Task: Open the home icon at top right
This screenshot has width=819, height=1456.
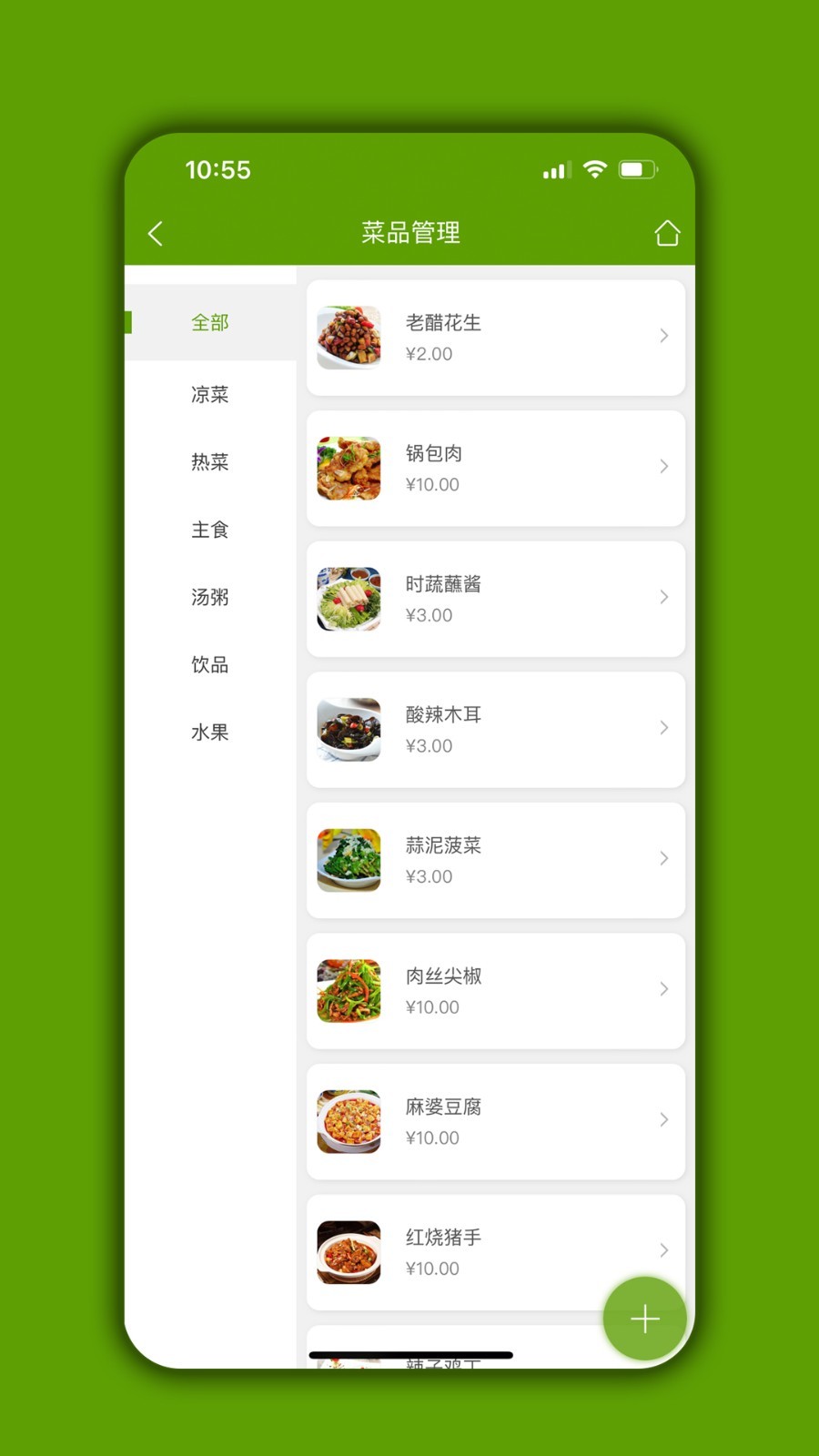Action: coord(667,233)
